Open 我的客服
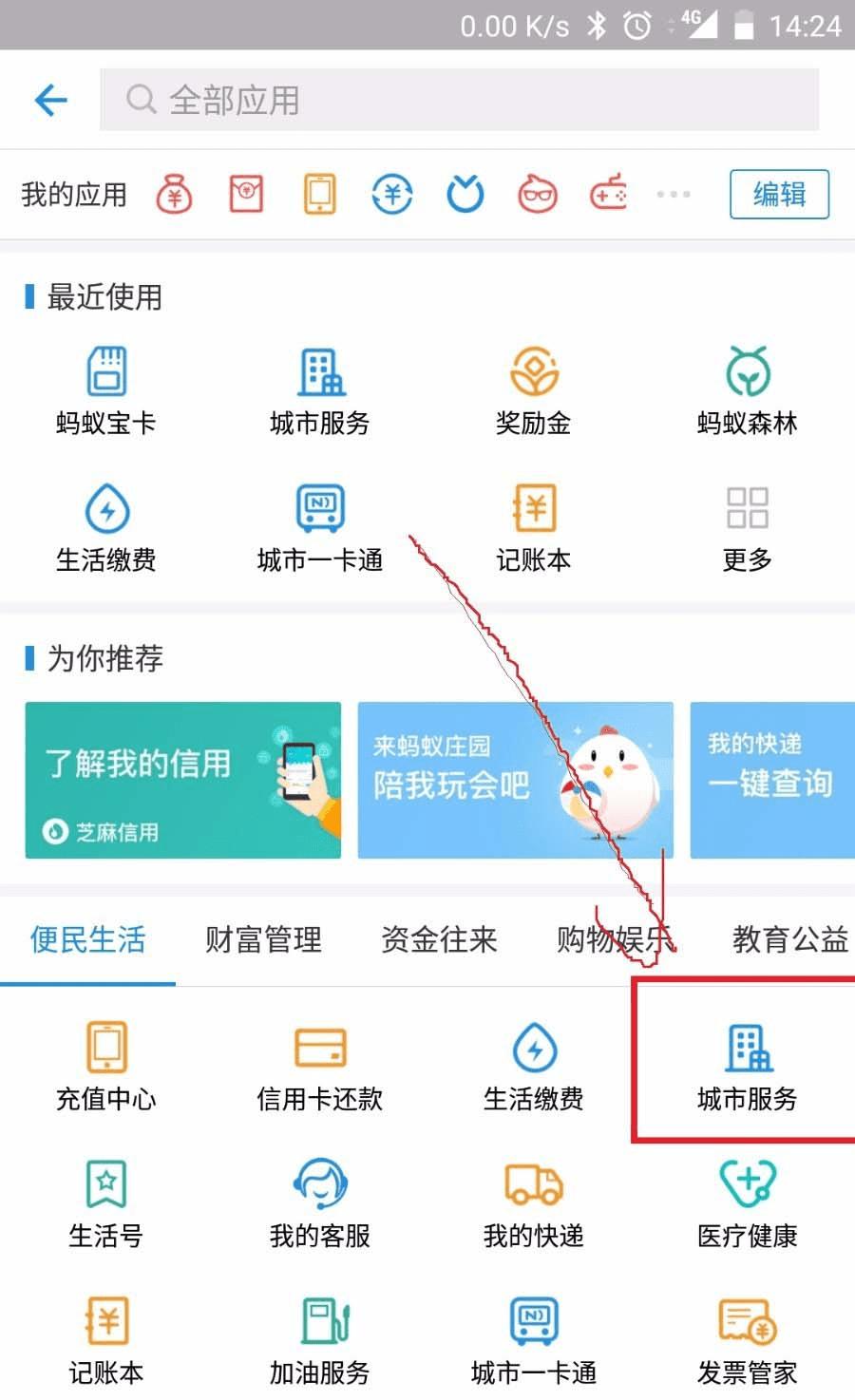Image resolution: width=855 pixels, height=1400 pixels. [320, 1202]
